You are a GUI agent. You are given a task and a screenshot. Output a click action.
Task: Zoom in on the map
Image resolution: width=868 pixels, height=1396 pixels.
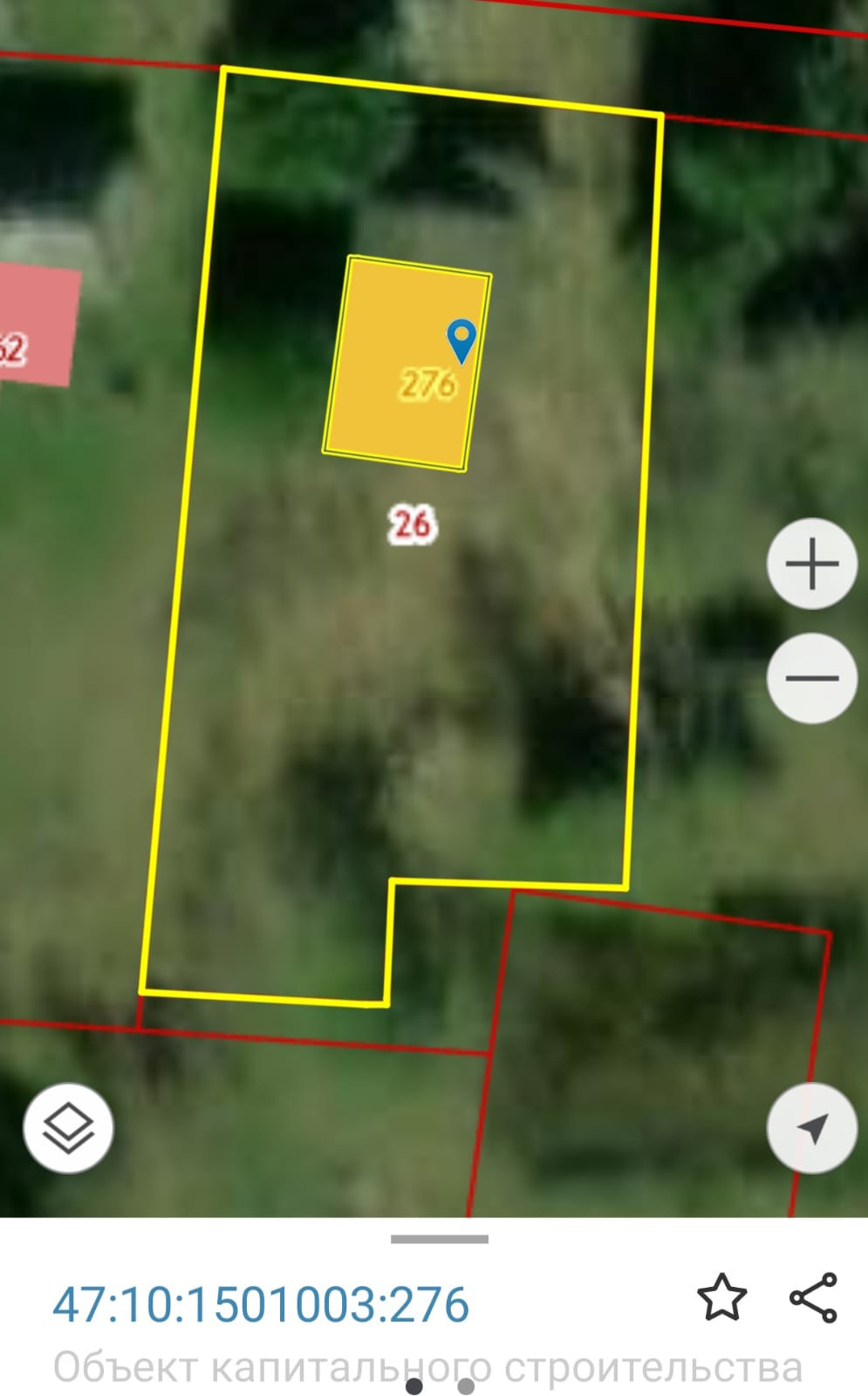click(811, 564)
